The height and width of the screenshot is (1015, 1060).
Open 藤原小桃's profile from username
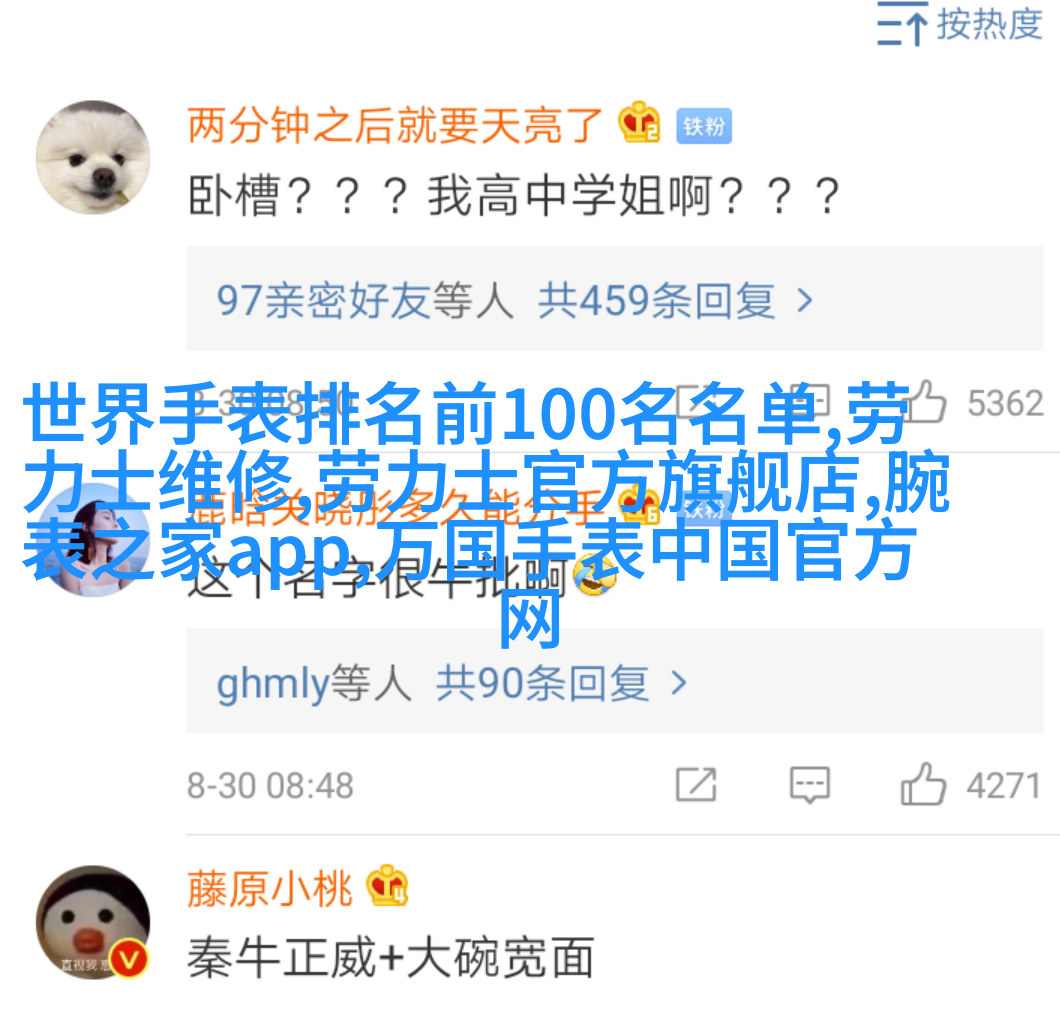[270, 889]
